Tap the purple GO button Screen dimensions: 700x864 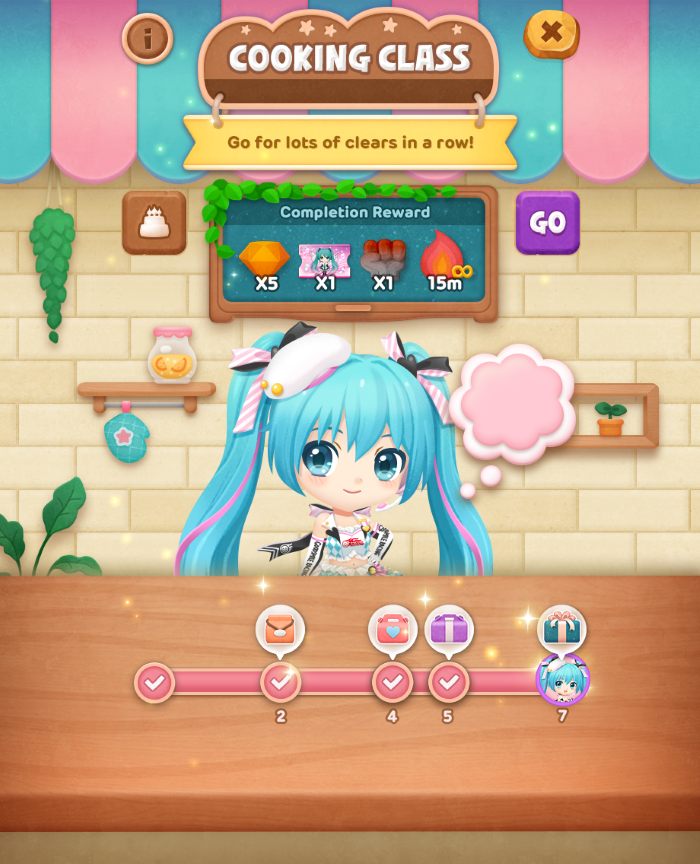[547, 222]
